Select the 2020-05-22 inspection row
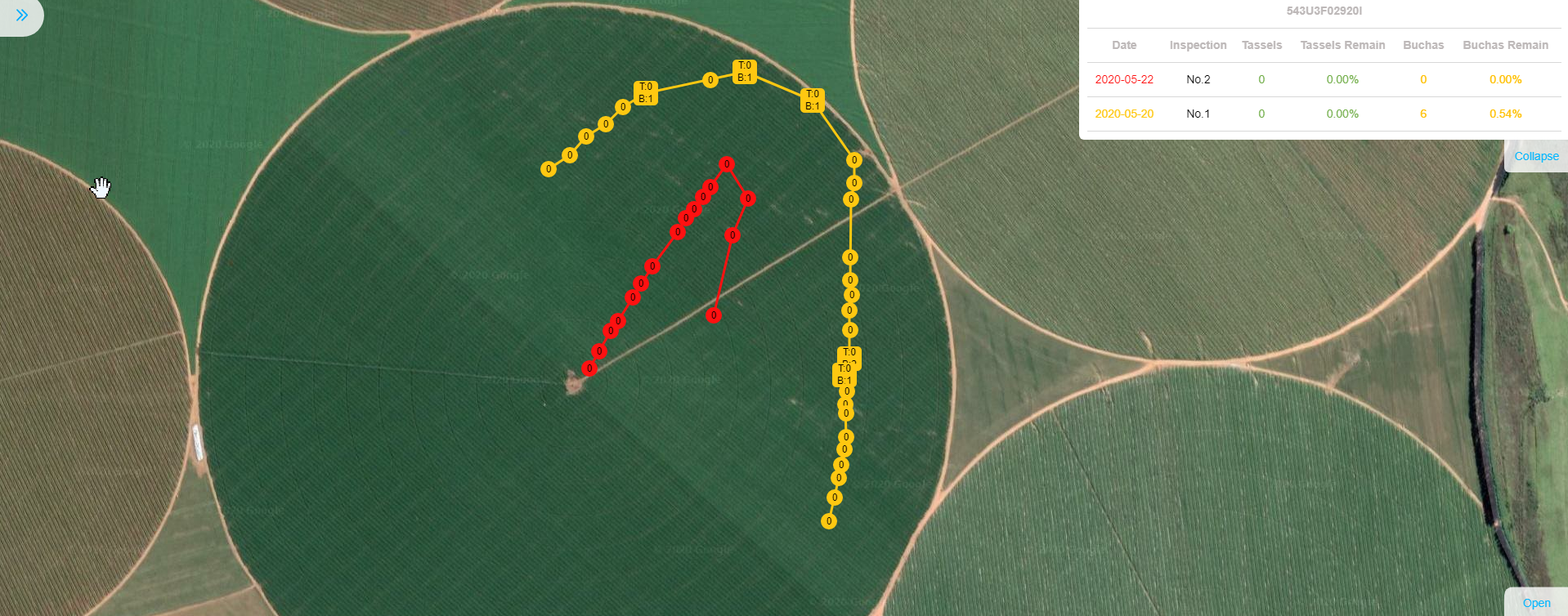The image size is (1568, 616). tap(1124, 79)
